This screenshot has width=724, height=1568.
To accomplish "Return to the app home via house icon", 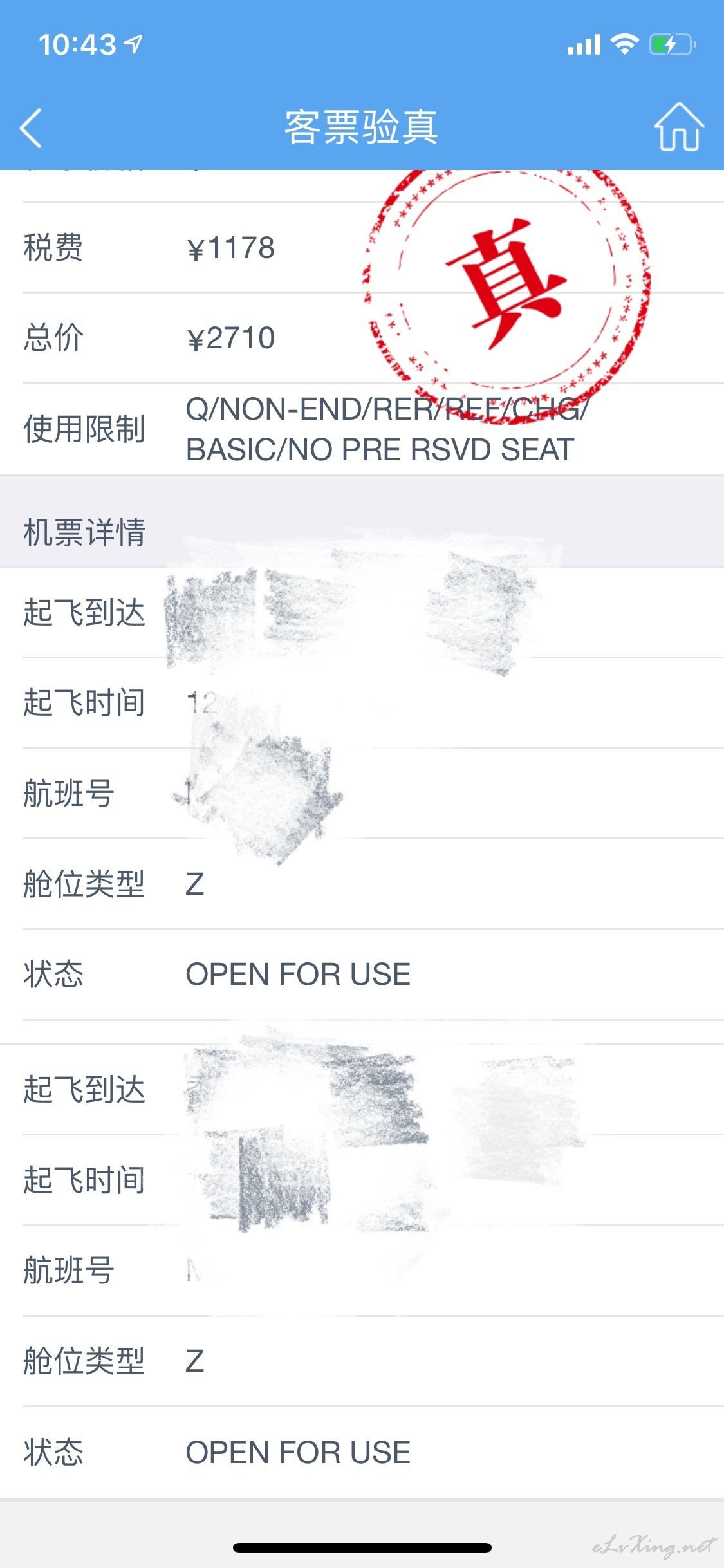I will click(x=678, y=127).
